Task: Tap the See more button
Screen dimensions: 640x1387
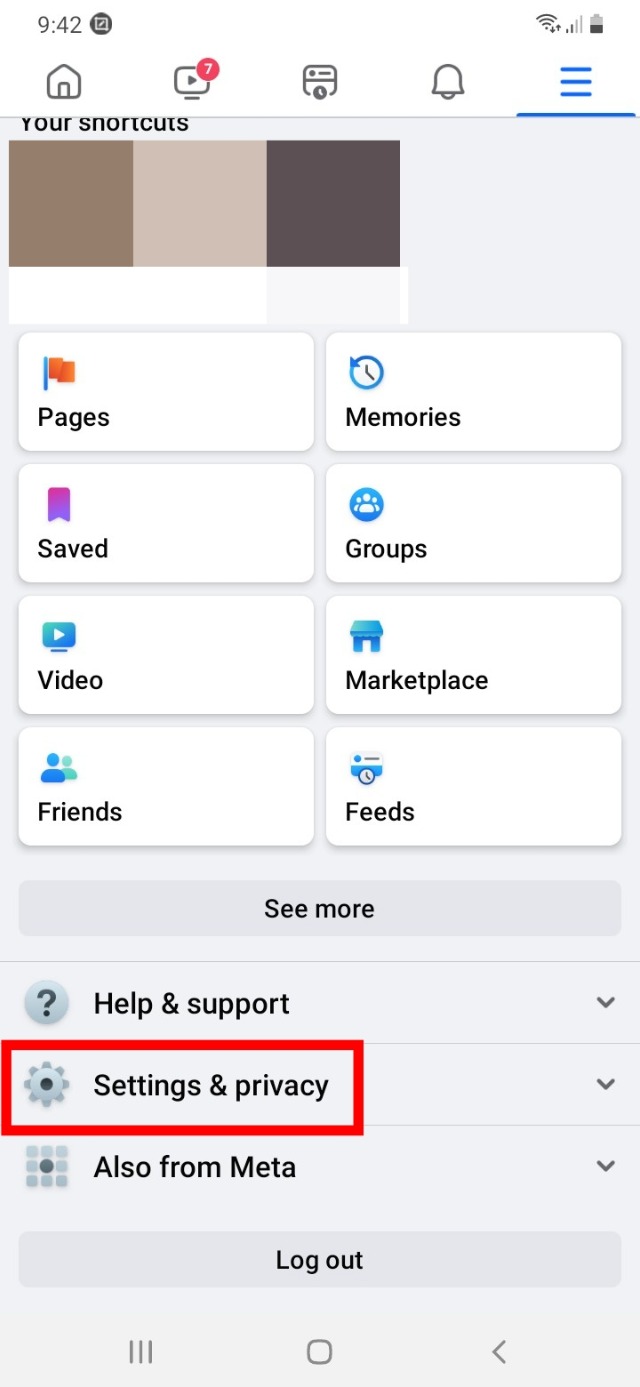Action: click(x=320, y=908)
